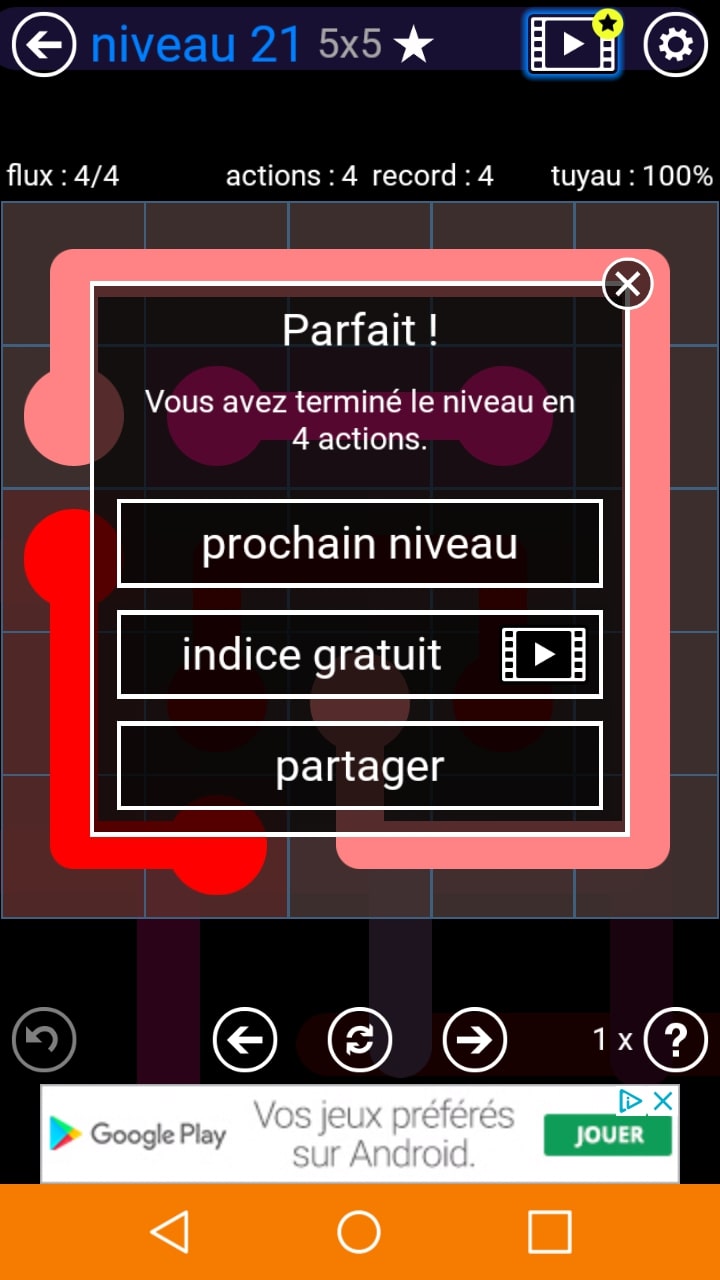Close the Google Play ad banner
The width and height of the screenshot is (720, 1280).
663,1101
